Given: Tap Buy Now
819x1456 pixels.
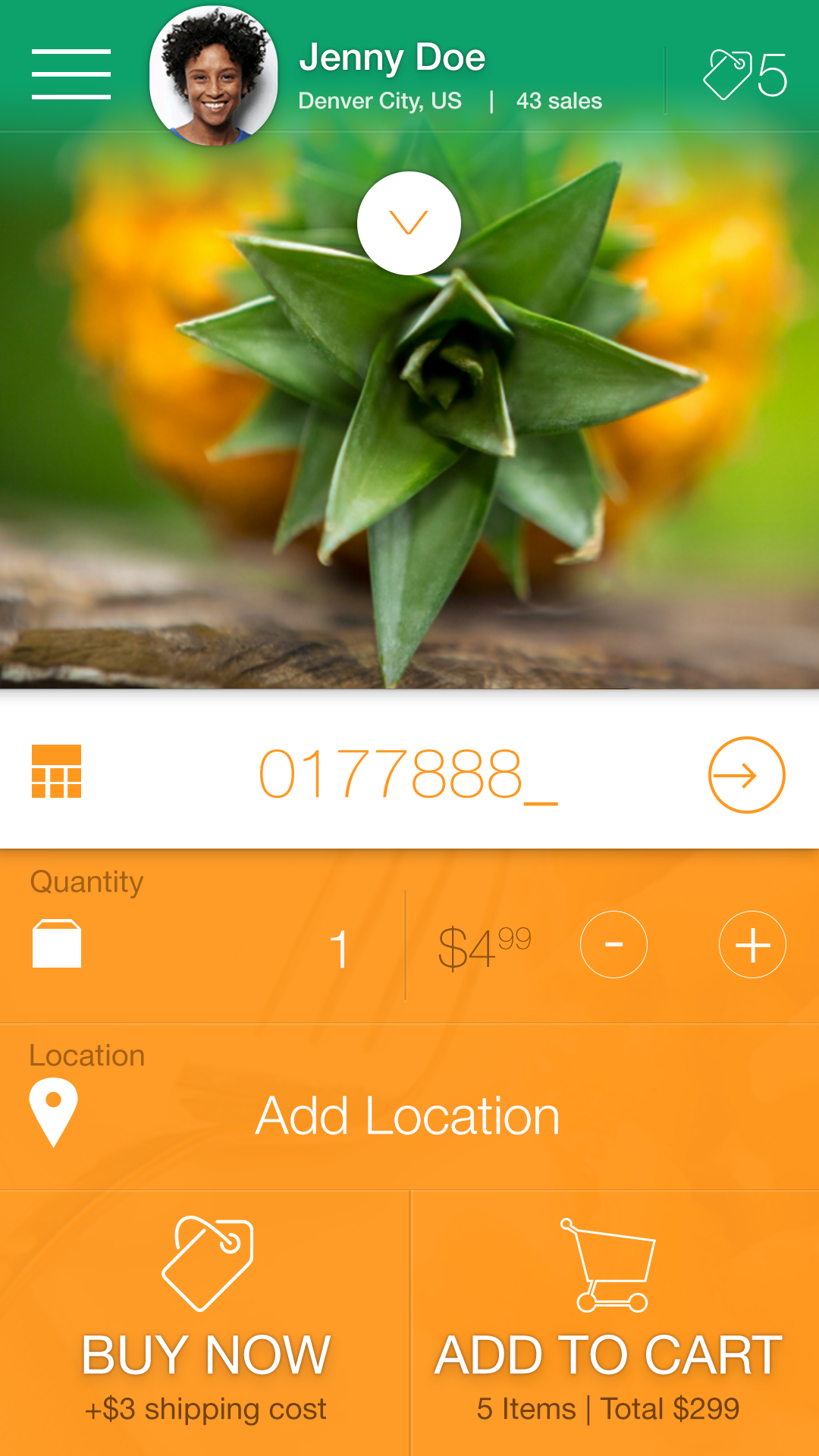Looking at the screenshot, I should [205, 1323].
